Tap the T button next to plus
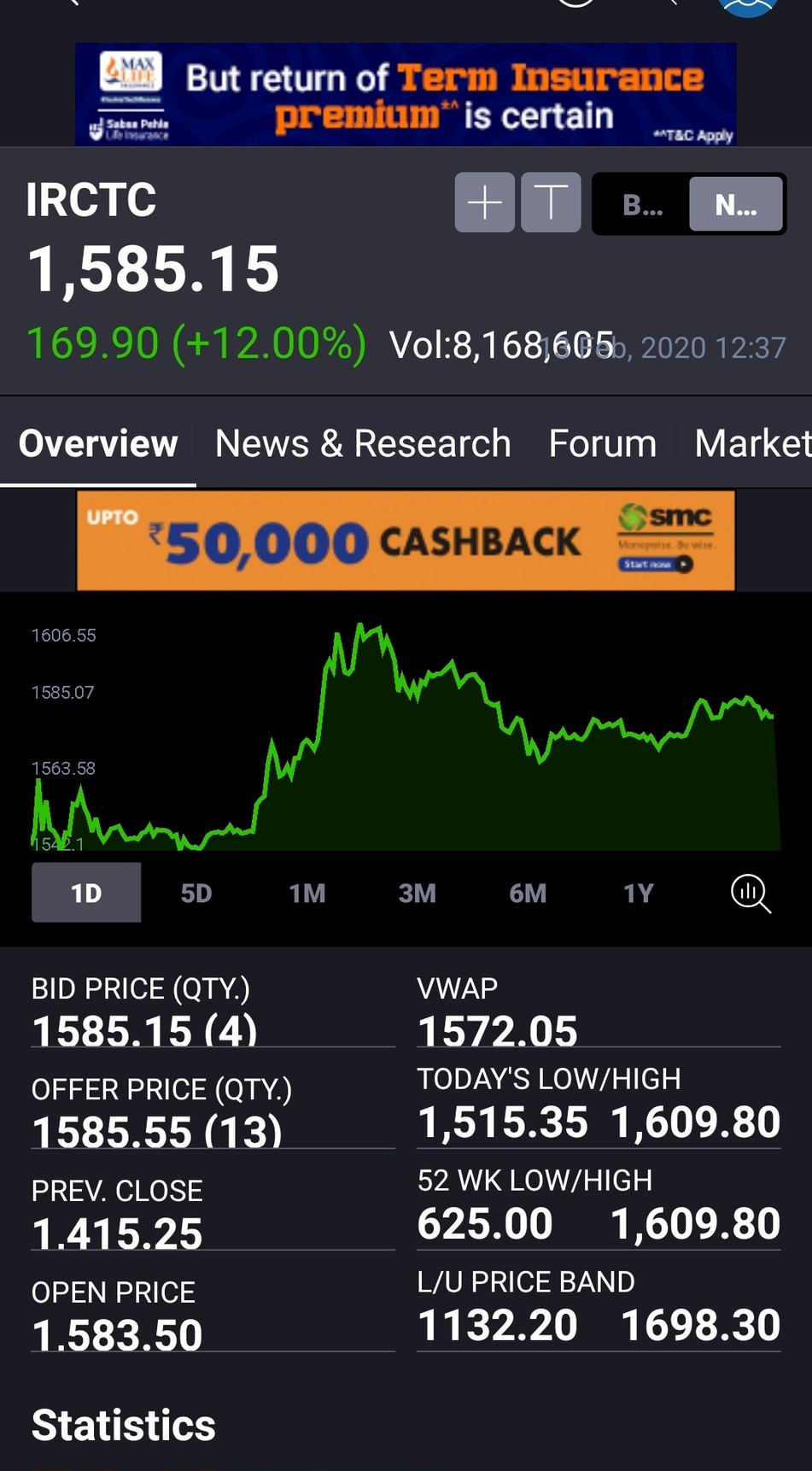This screenshot has height=1471, width=812. point(551,202)
